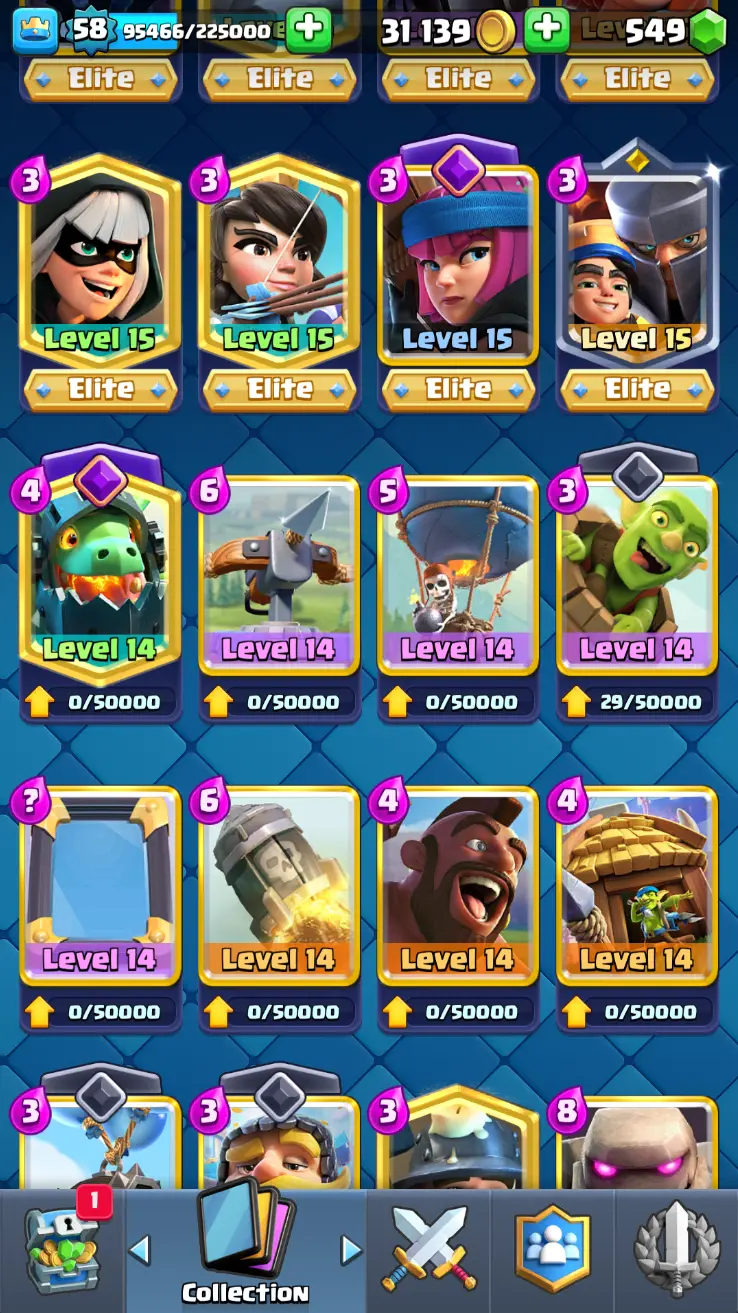Image resolution: width=738 pixels, height=1313 pixels.
Task: Tap the green plus next to gold
Action: coord(546,31)
